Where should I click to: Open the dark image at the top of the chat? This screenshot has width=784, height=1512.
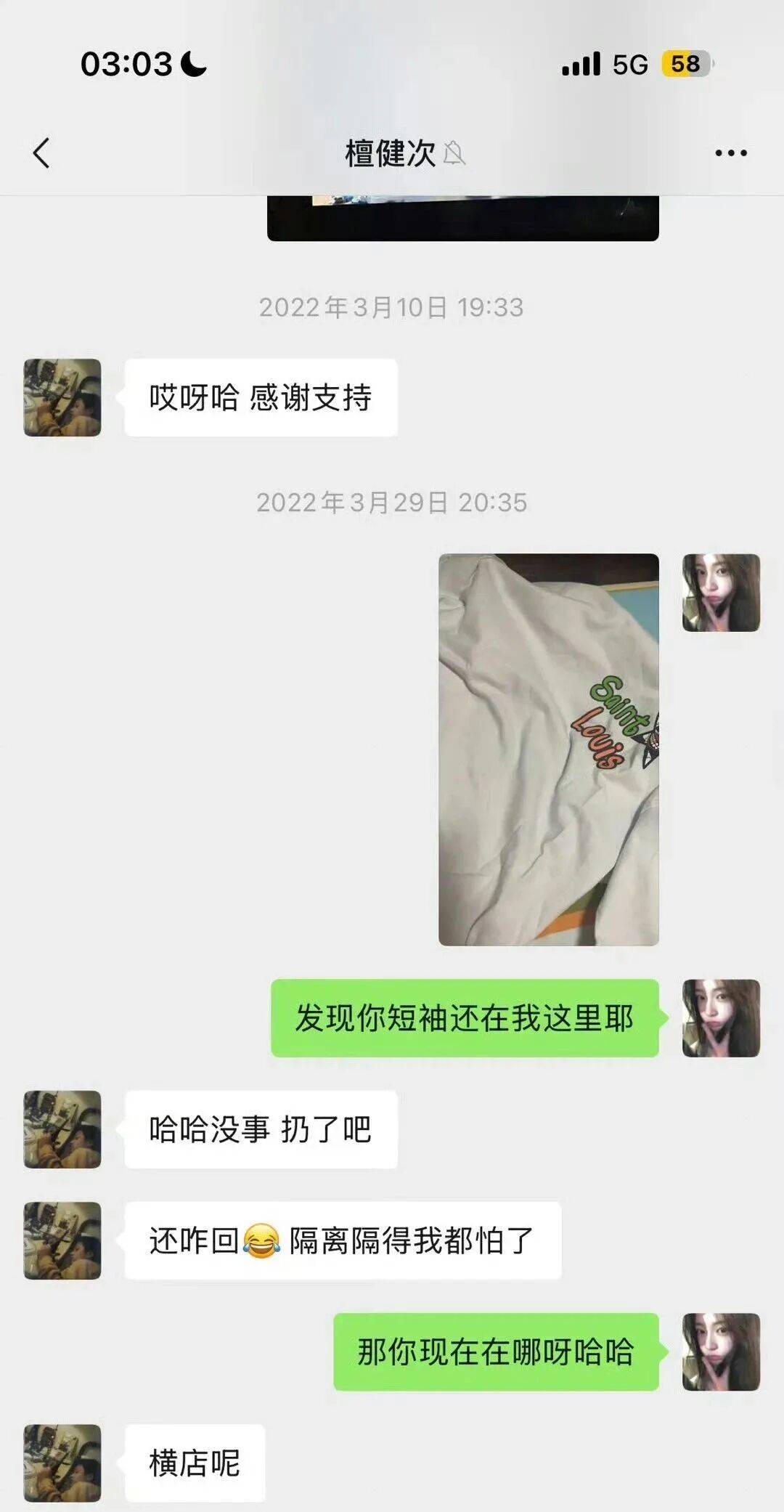[462, 218]
